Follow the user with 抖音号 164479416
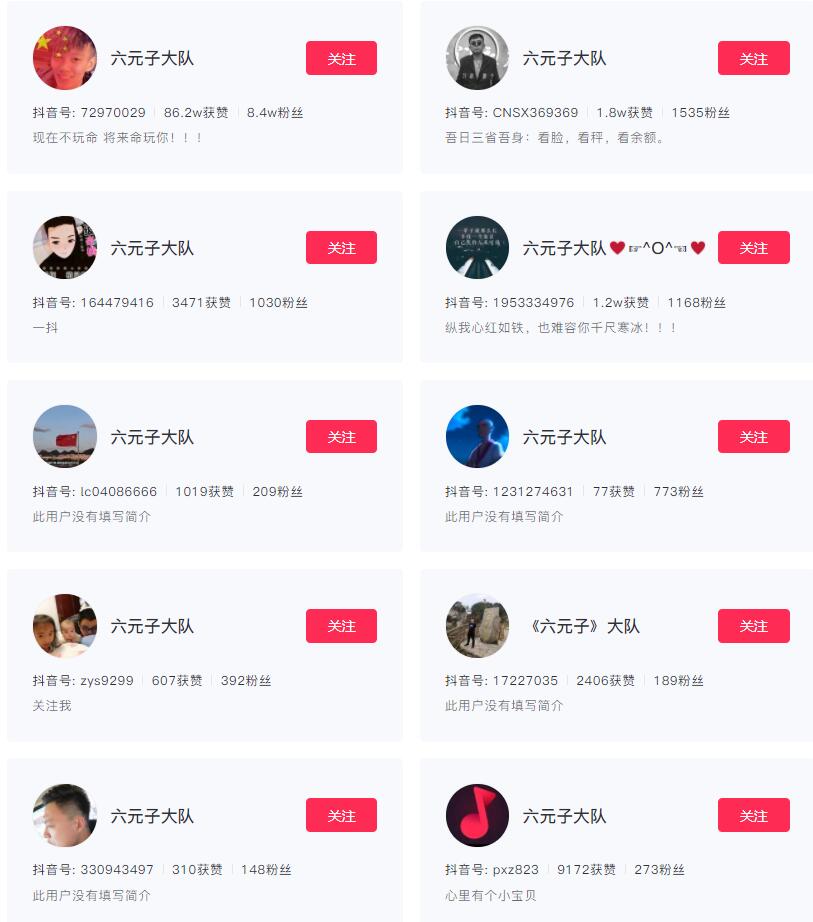Screen dimensions: 813x922 (341, 247)
